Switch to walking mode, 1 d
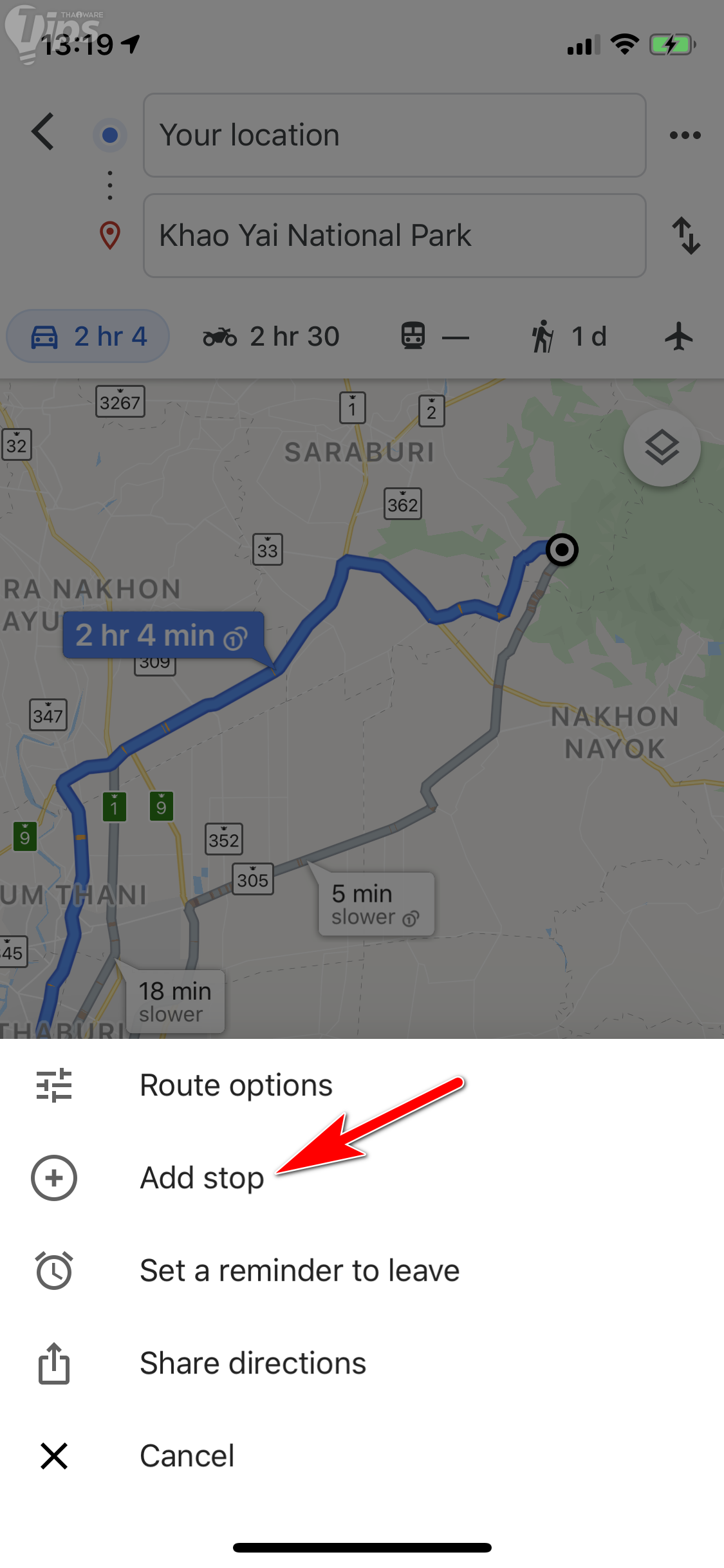The image size is (724, 1568). (569, 337)
